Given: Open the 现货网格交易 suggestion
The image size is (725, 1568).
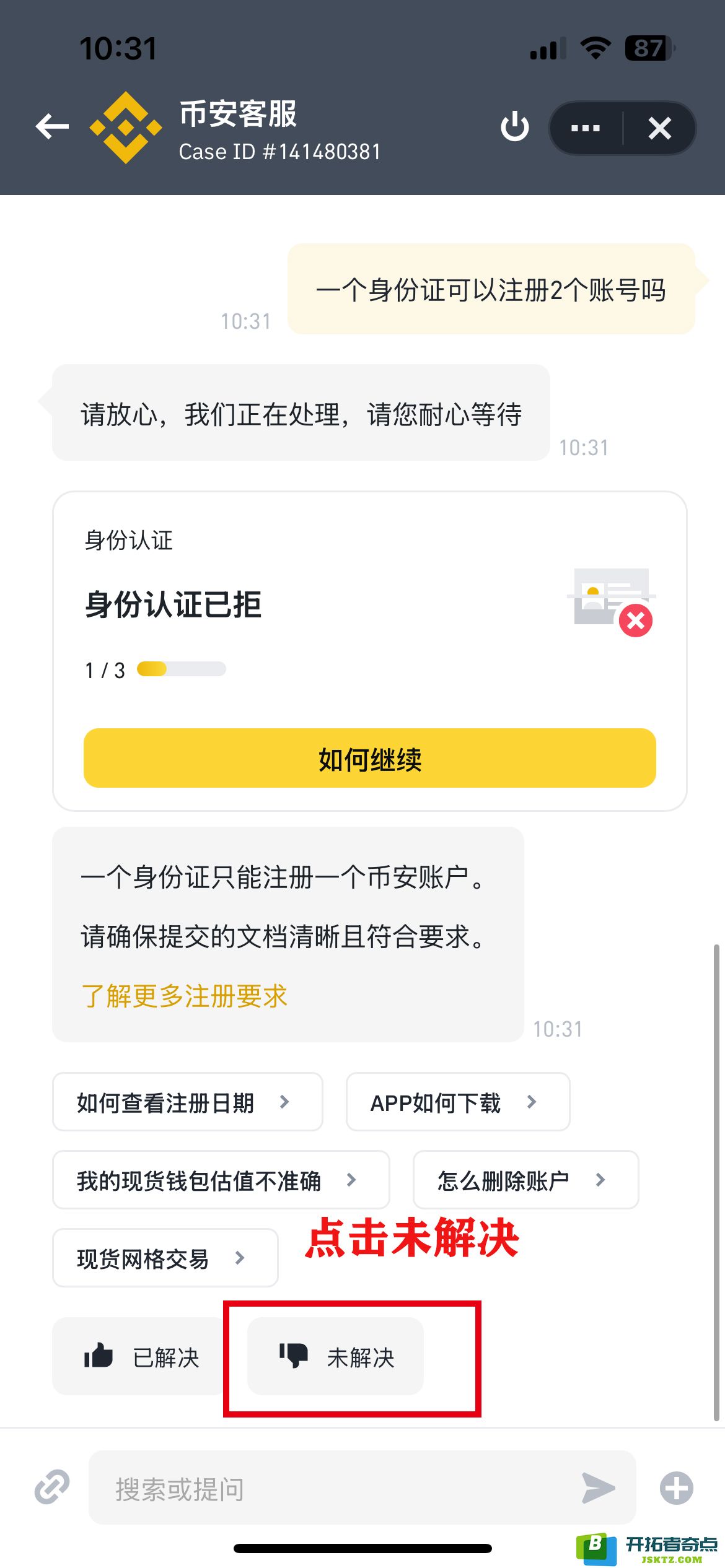Looking at the screenshot, I should tap(165, 1258).
